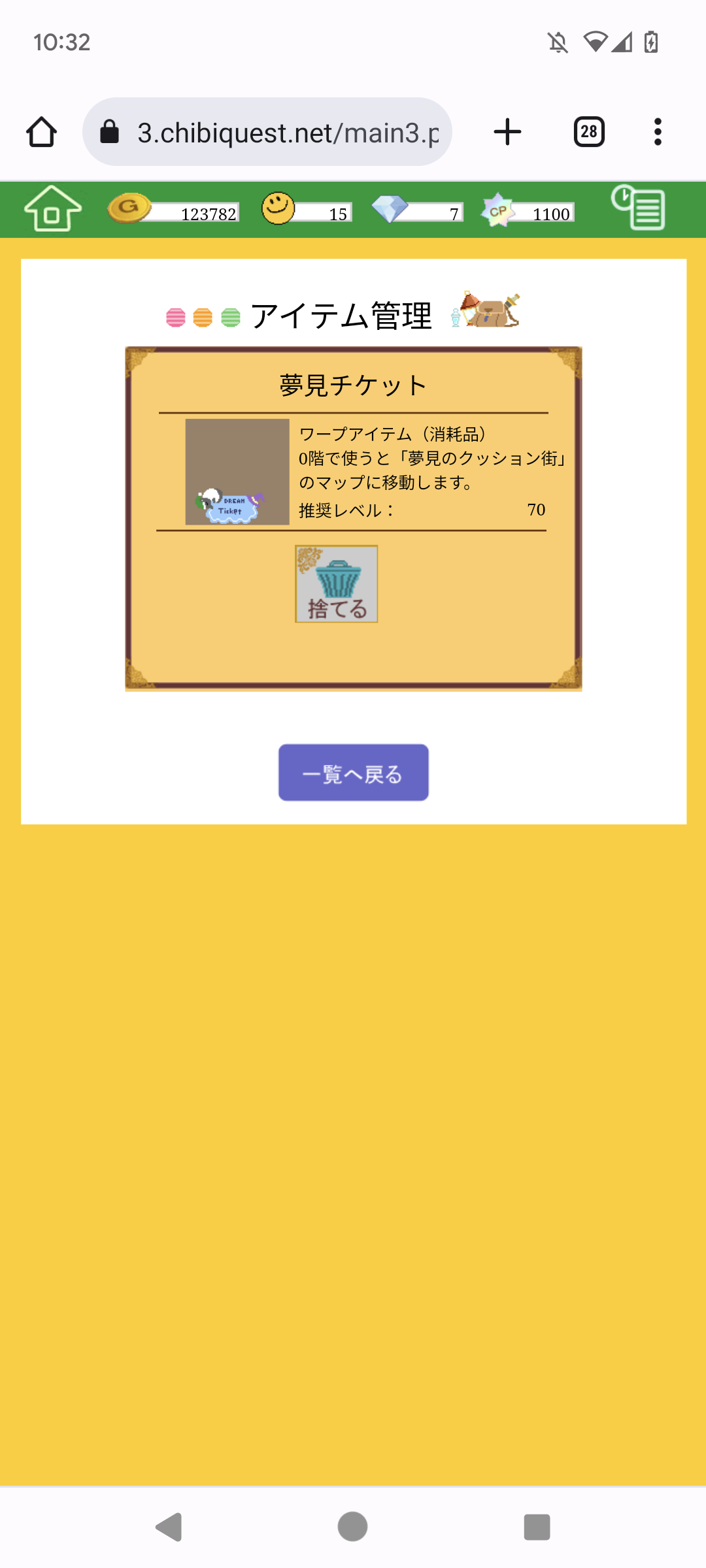The height and width of the screenshot is (1568, 706).
Task: Tap the system back button
Action: pyautogui.click(x=169, y=1527)
